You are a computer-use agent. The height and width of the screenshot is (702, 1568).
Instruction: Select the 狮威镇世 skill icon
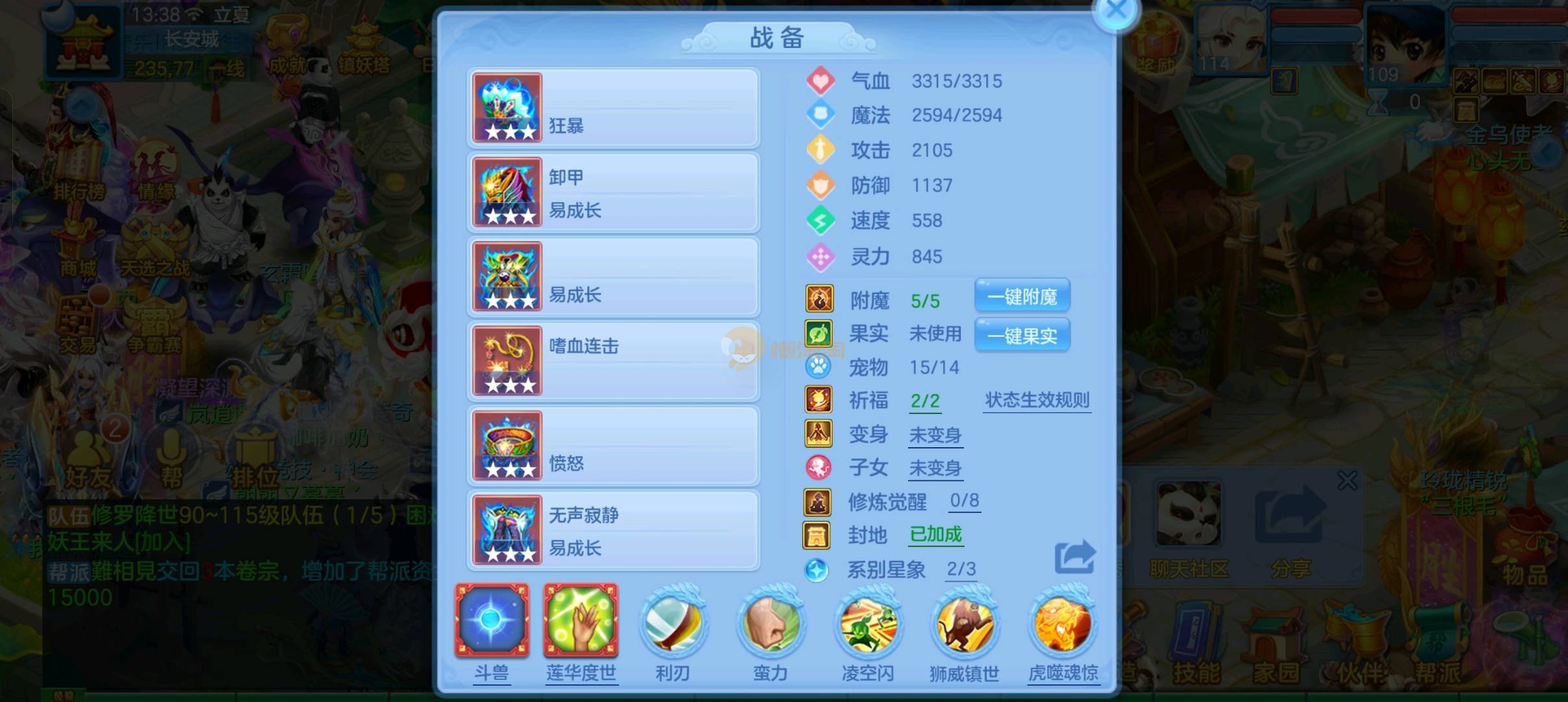pyautogui.click(x=965, y=624)
